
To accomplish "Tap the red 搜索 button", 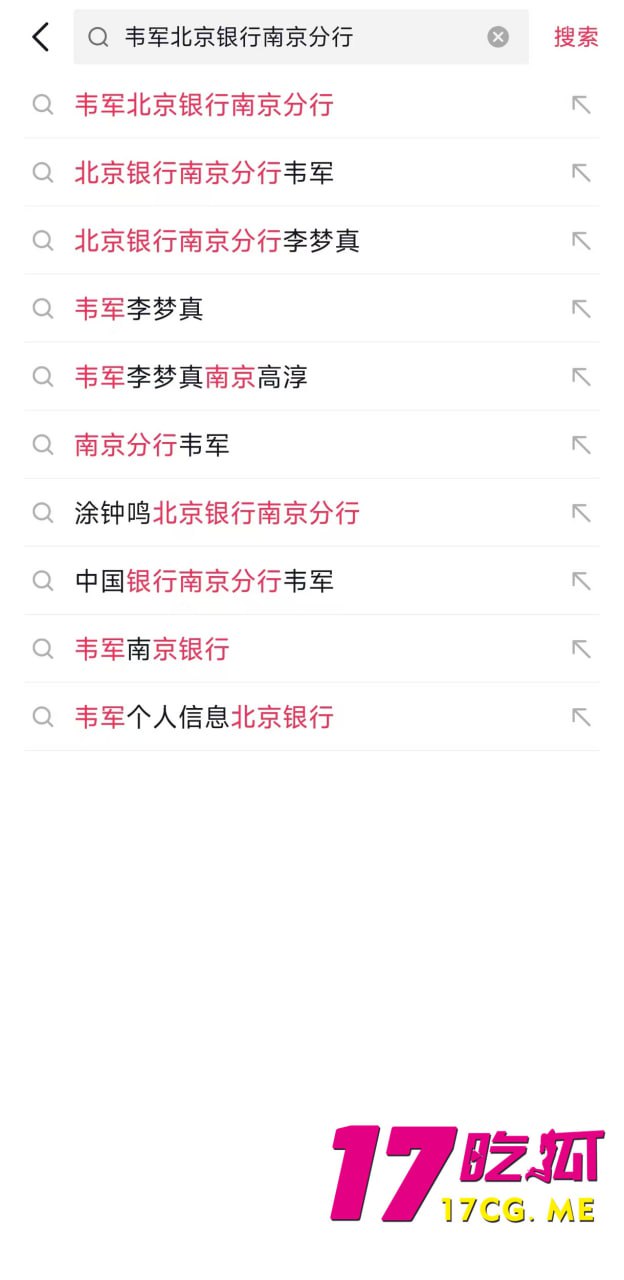I will point(576,38).
